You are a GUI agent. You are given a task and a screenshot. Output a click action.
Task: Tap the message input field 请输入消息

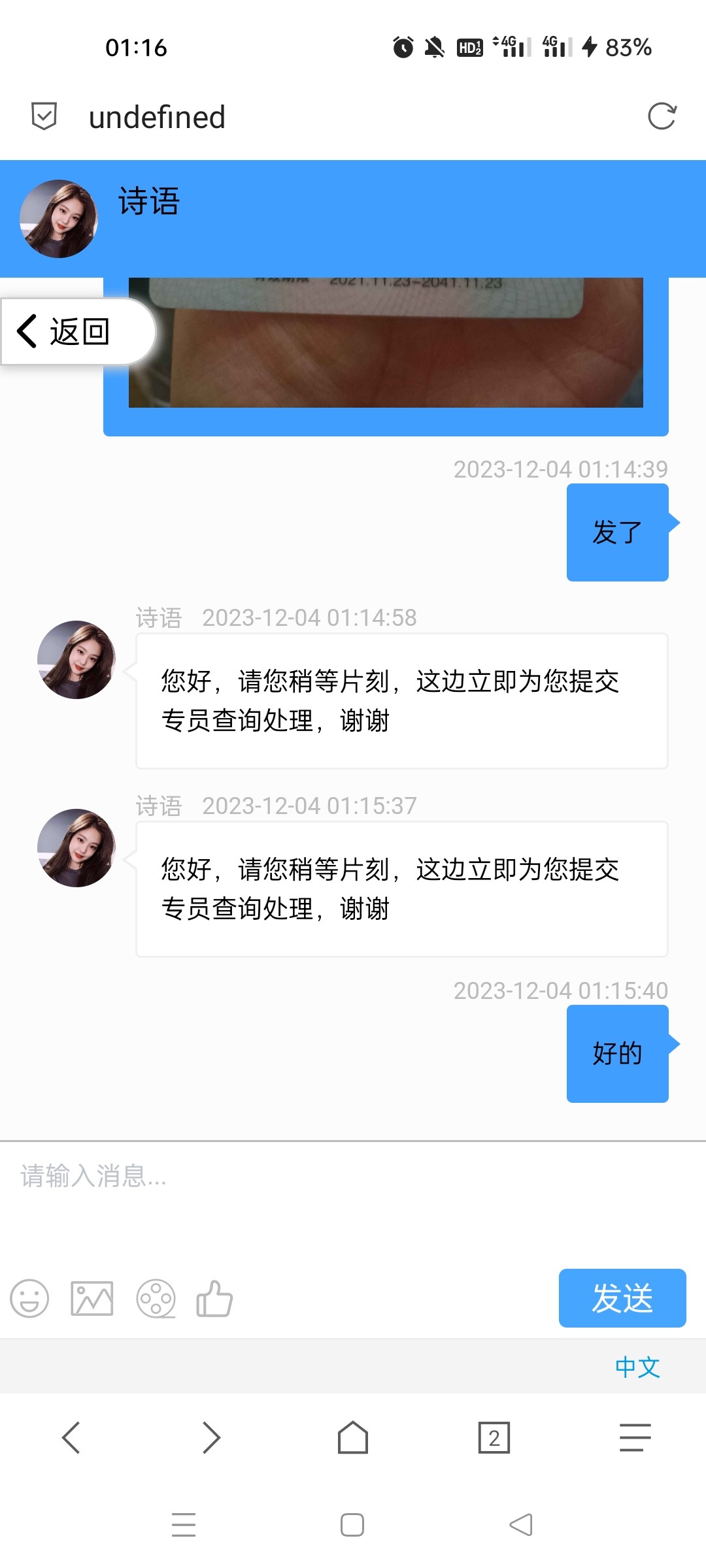coord(261,1177)
